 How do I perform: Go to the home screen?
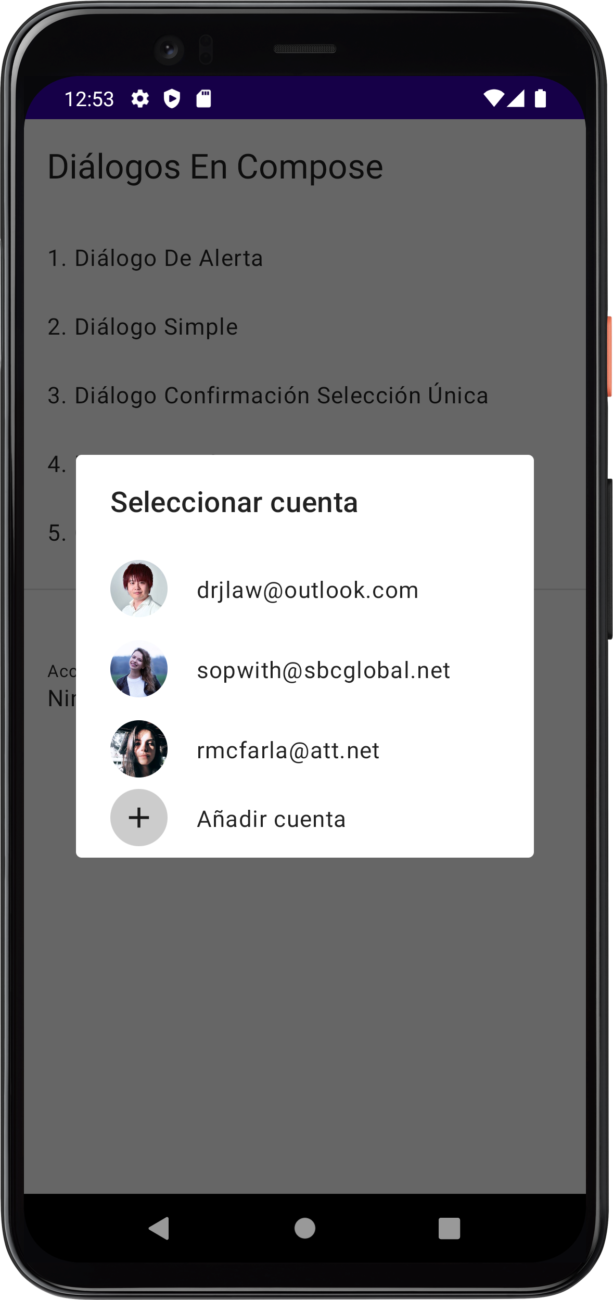[305, 1228]
